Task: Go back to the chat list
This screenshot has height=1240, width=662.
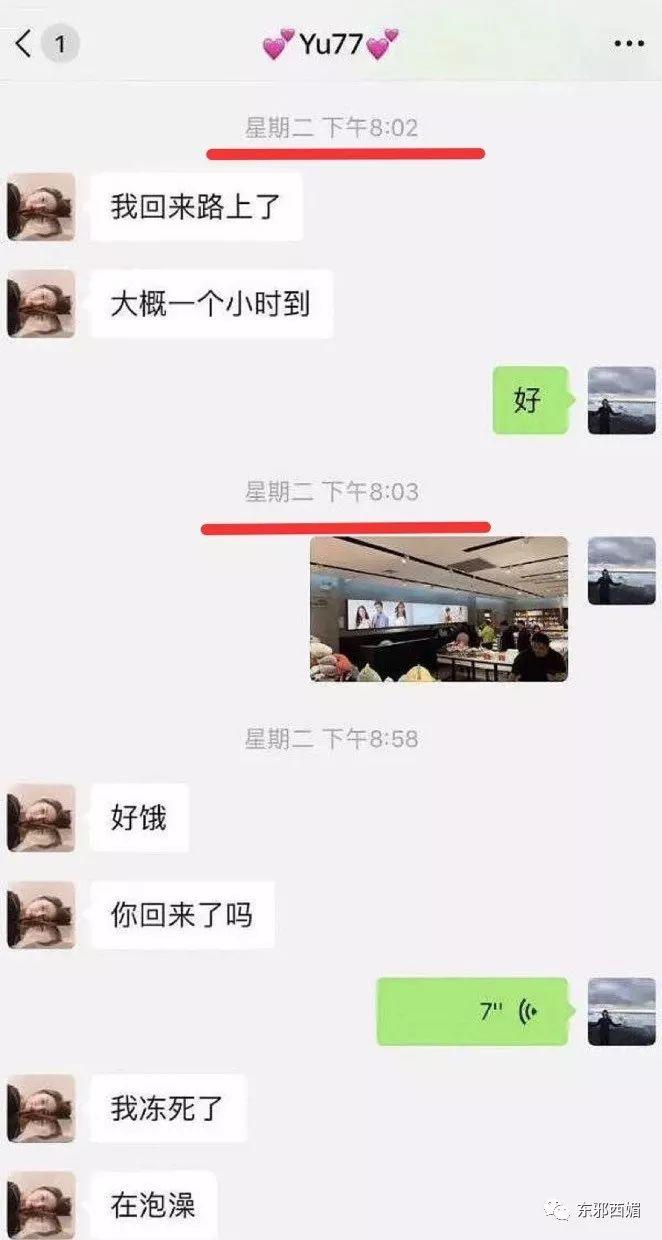Action: pyautogui.click(x=26, y=44)
